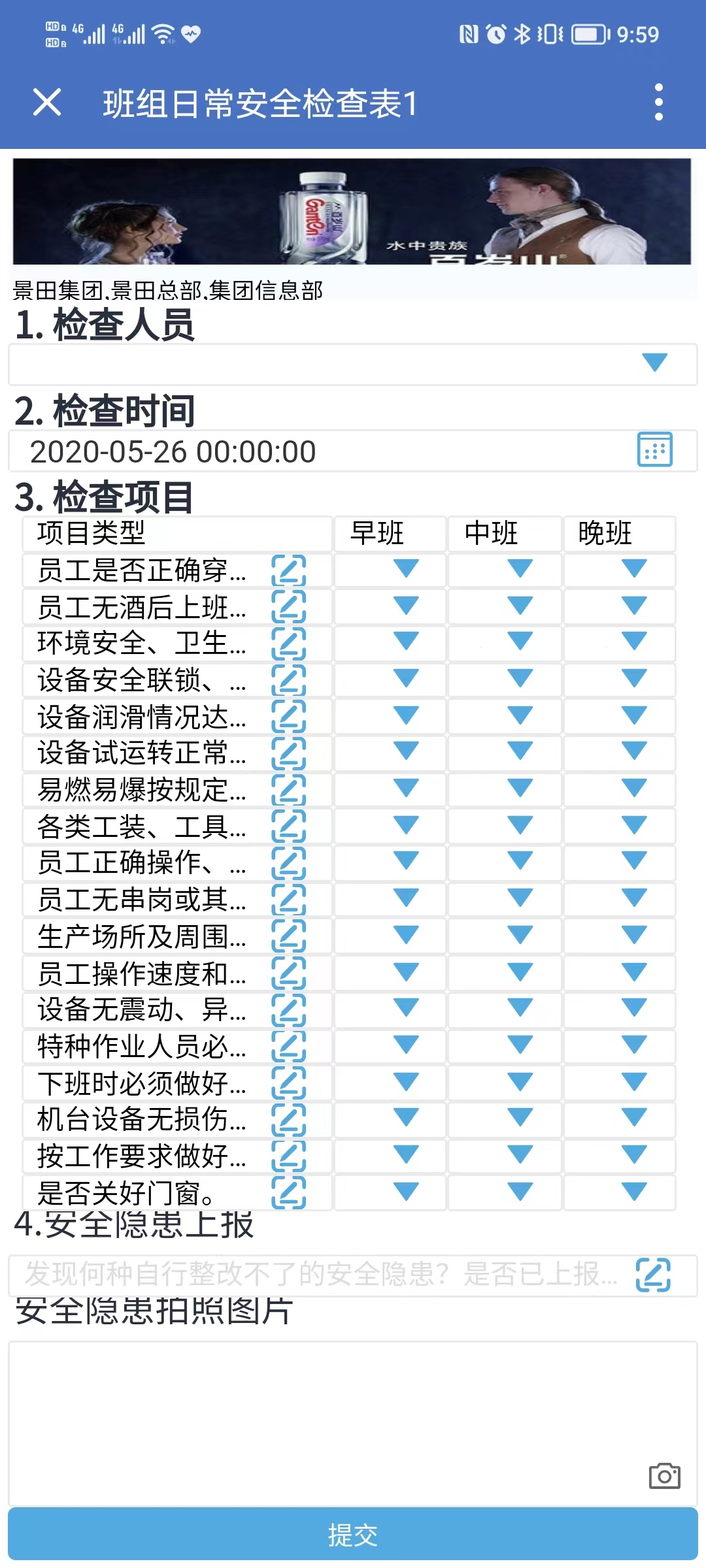Open 早班 dropdown for 设备润滑情况达...
The image size is (706, 1568).
coord(405,715)
